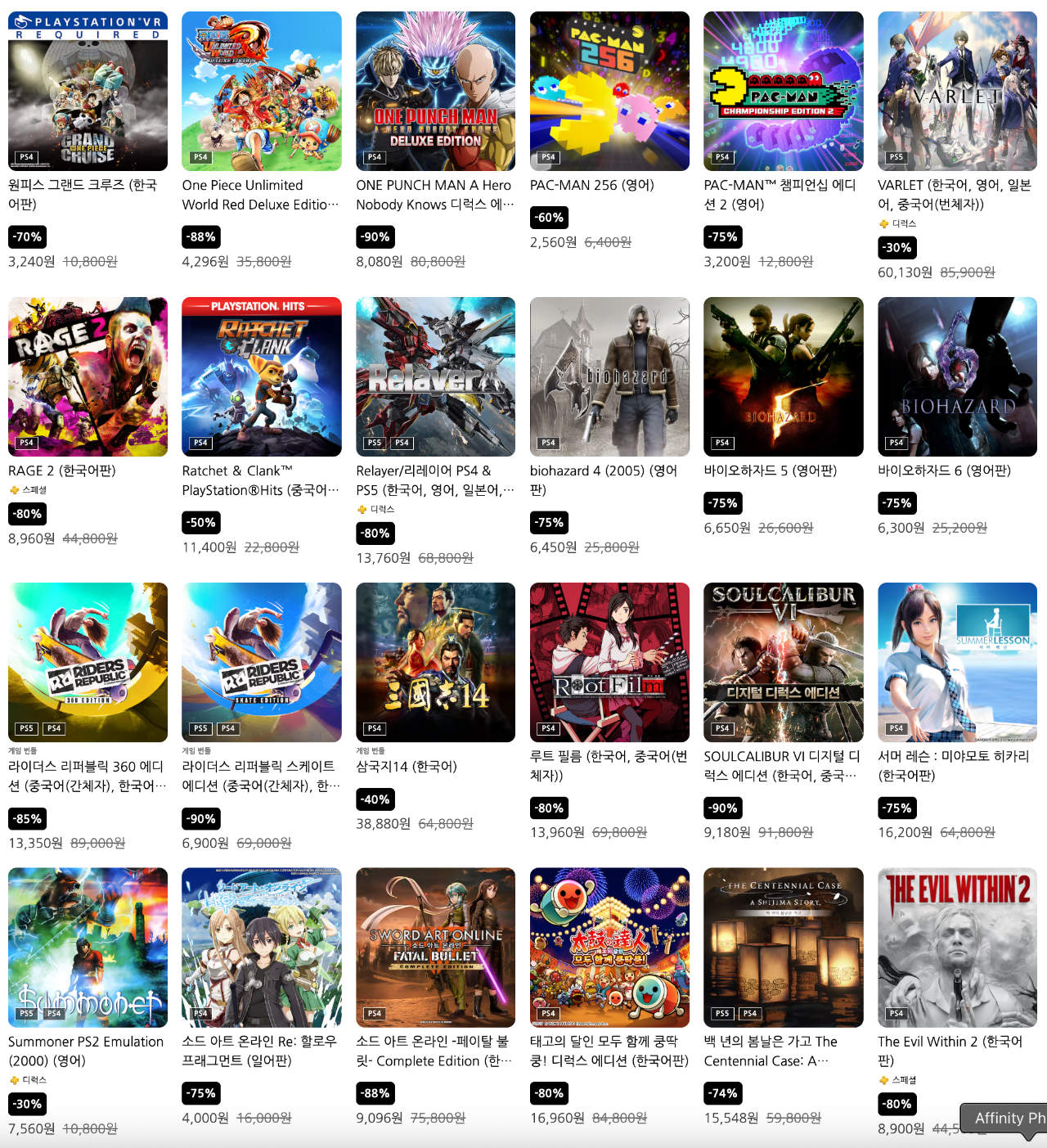View 바이오하자드 6 영어판 listing
Viewport: 1047px width, 1148px height.
pyautogui.click(x=957, y=376)
